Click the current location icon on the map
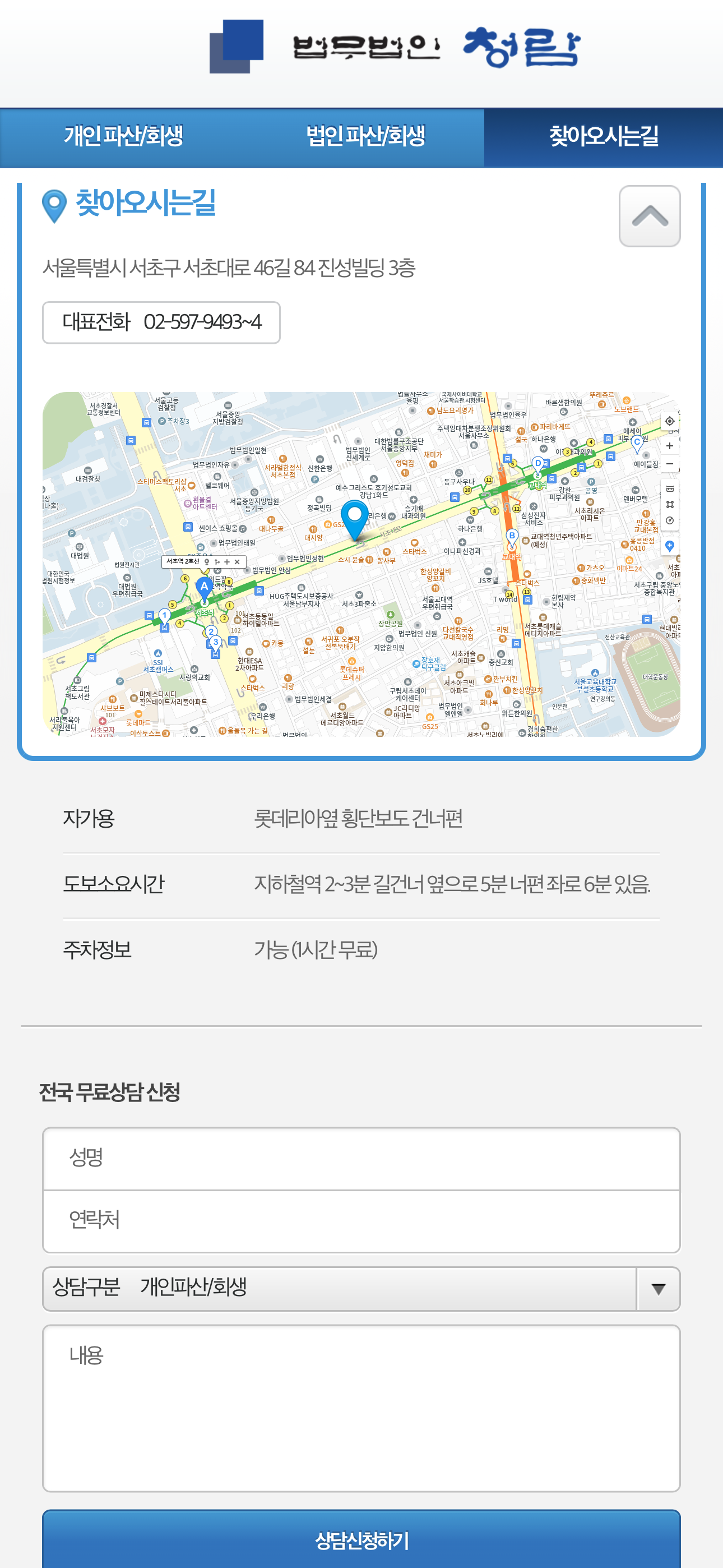723x1568 pixels. click(670, 422)
